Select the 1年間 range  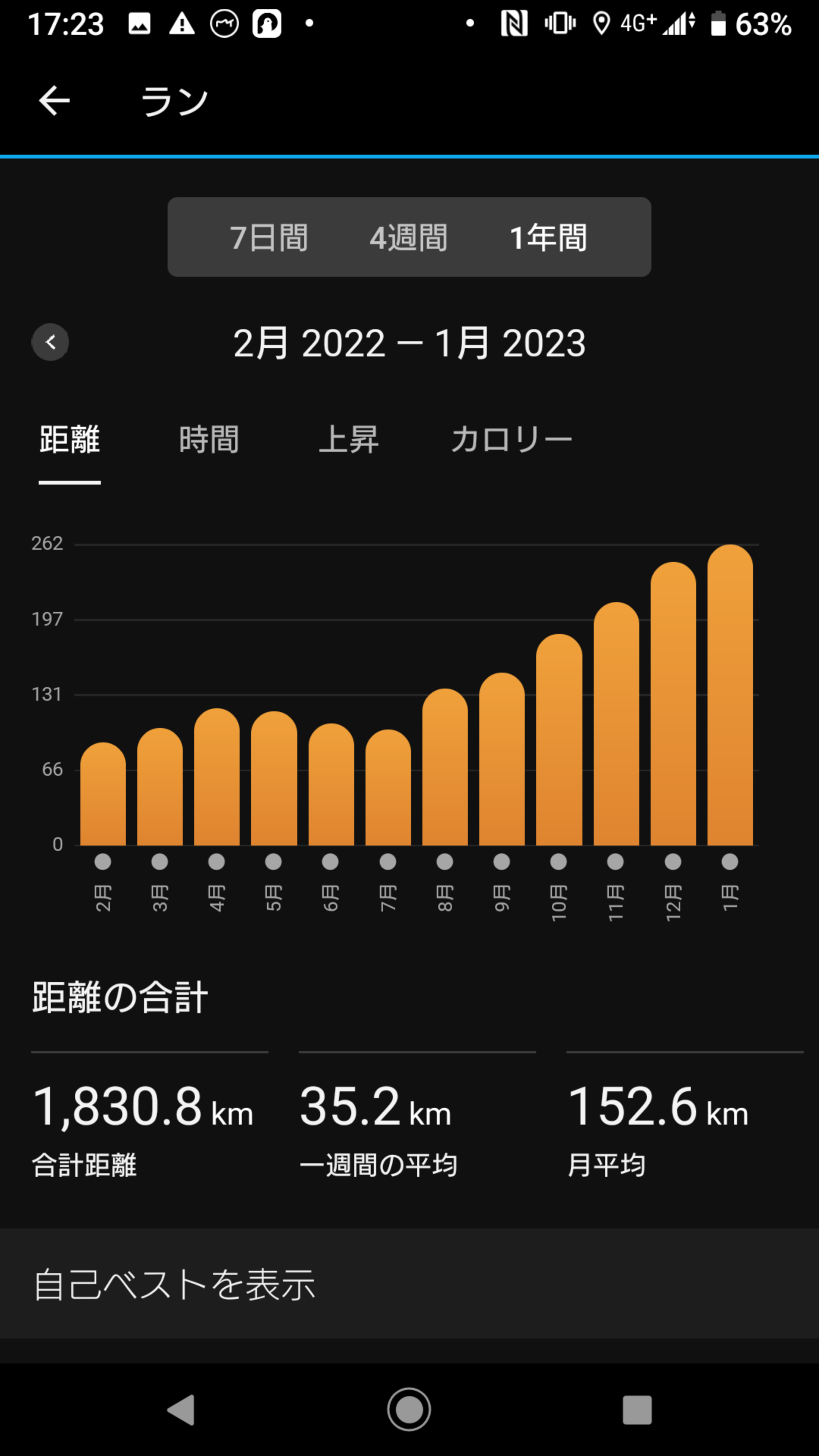point(548,237)
